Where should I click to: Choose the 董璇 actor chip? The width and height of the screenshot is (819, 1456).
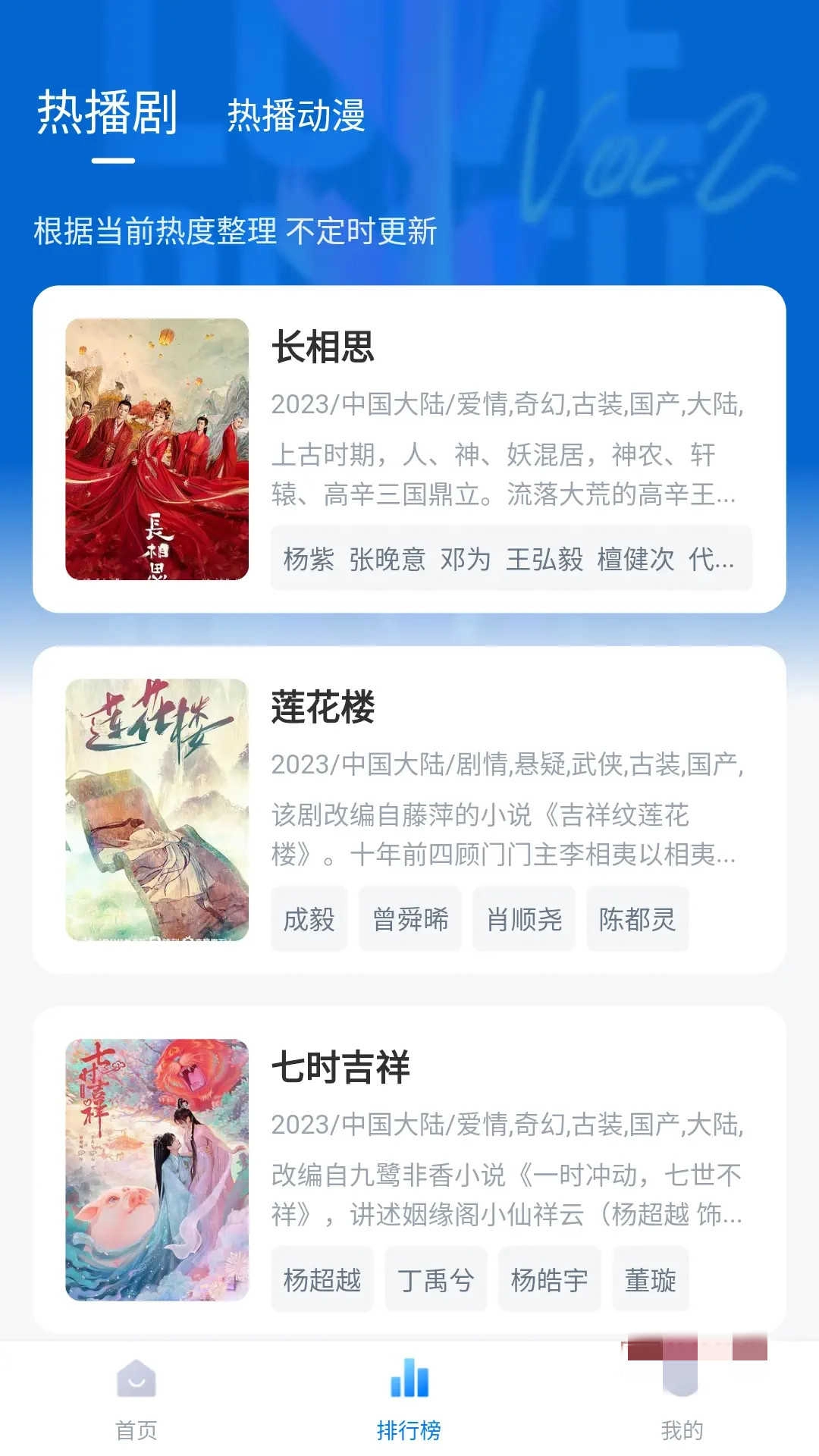[x=650, y=1279]
